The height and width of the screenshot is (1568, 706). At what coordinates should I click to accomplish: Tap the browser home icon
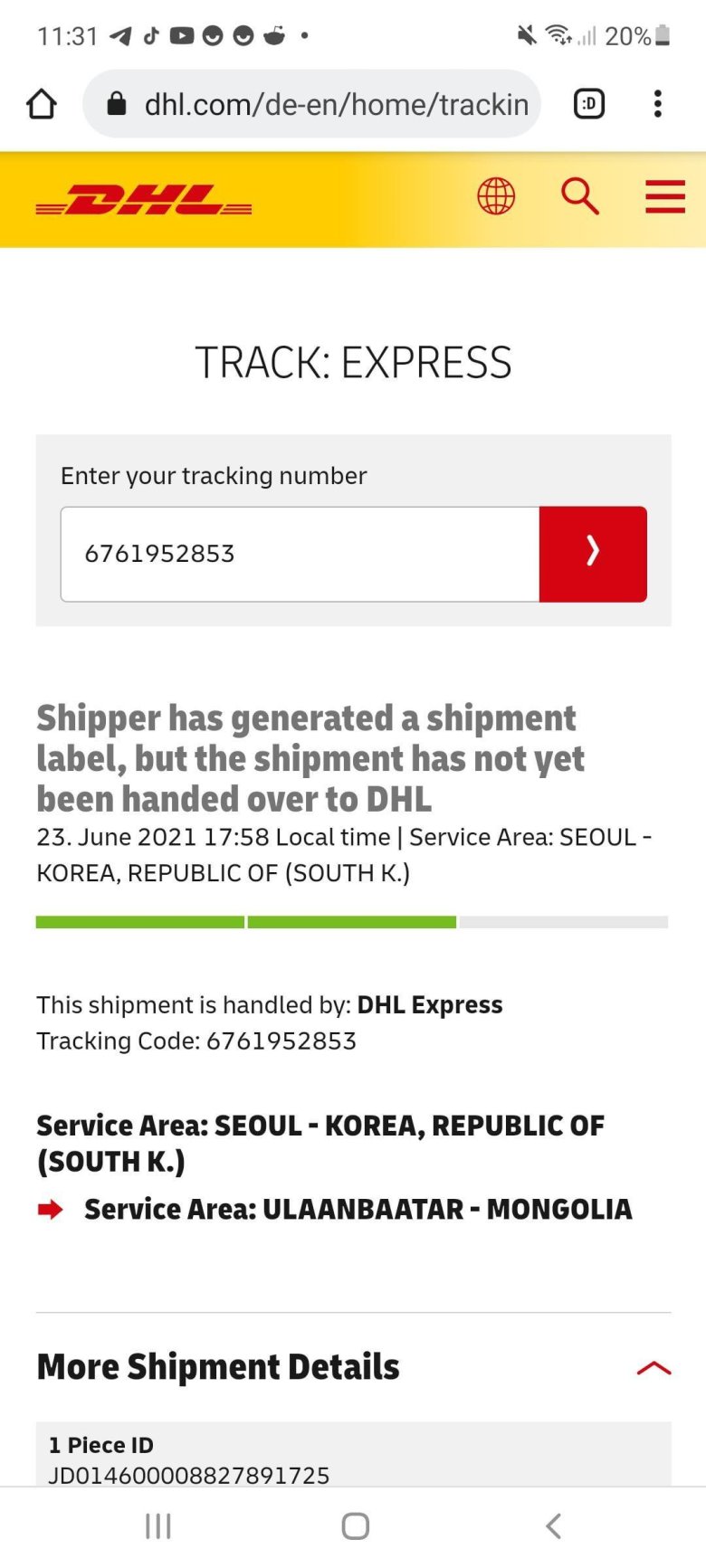(40, 103)
